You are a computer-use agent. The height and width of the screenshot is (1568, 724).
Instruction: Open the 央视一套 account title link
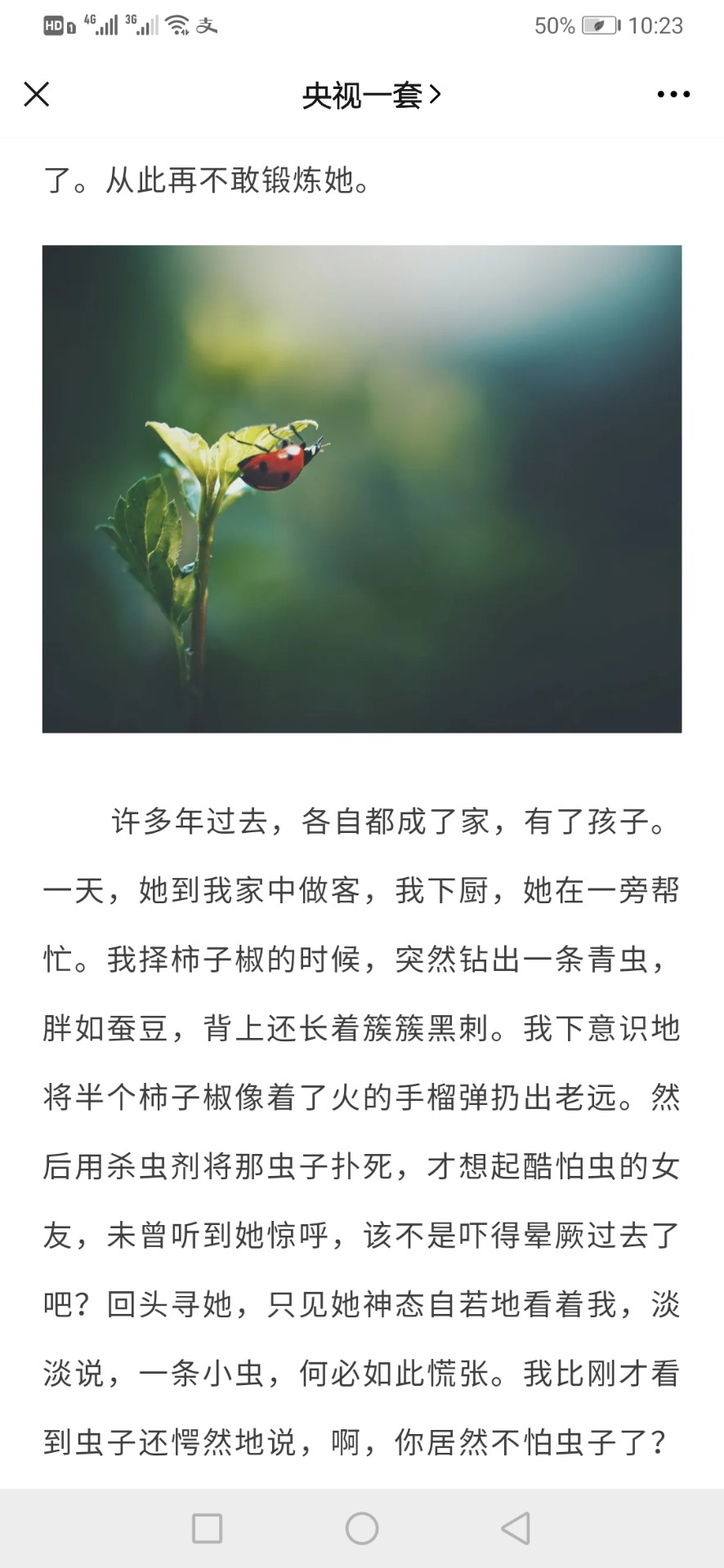[371, 96]
